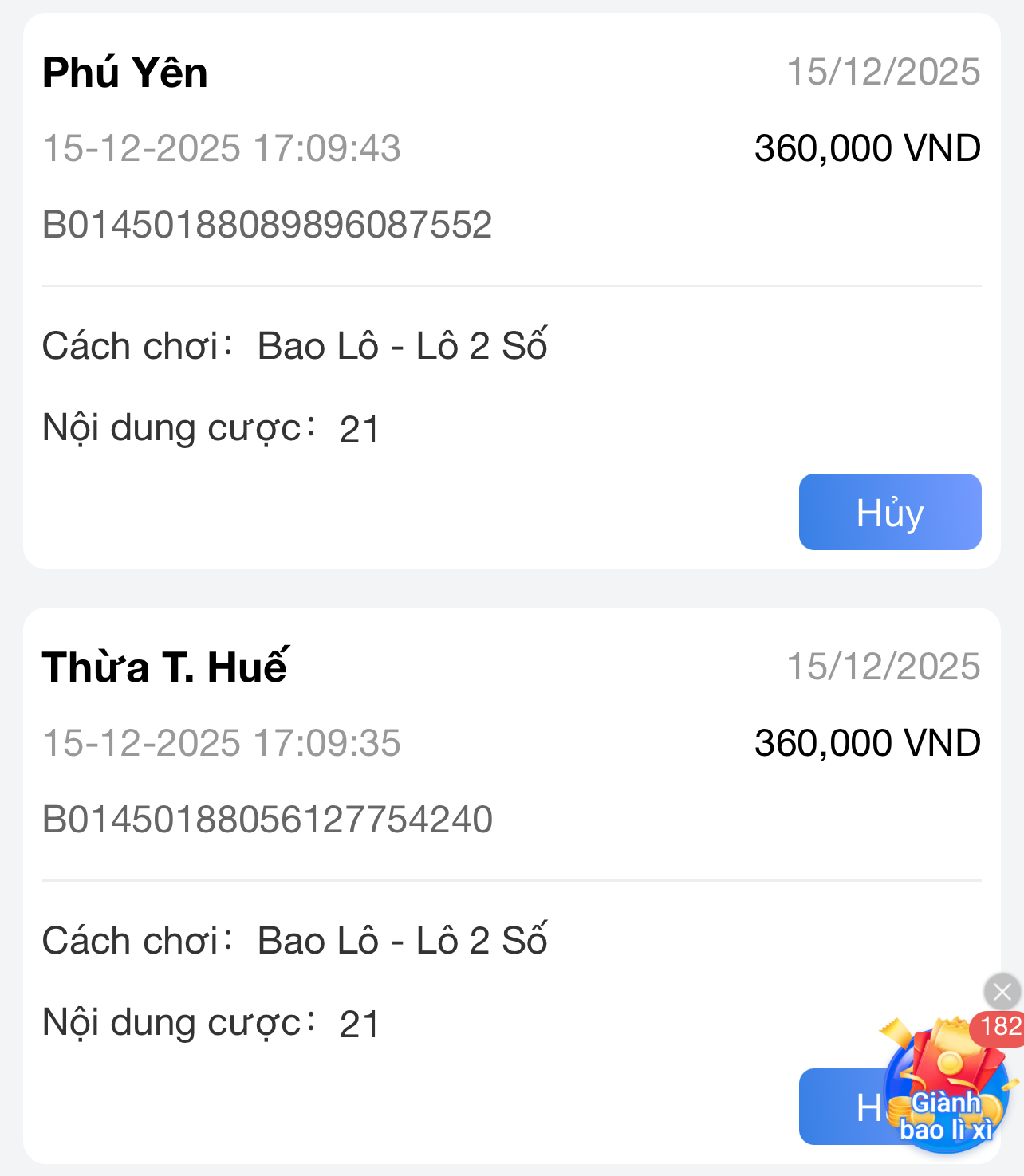Dismiss the floating lì xì widget
Image resolution: width=1024 pixels, height=1176 pixels.
click(1002, 992)
